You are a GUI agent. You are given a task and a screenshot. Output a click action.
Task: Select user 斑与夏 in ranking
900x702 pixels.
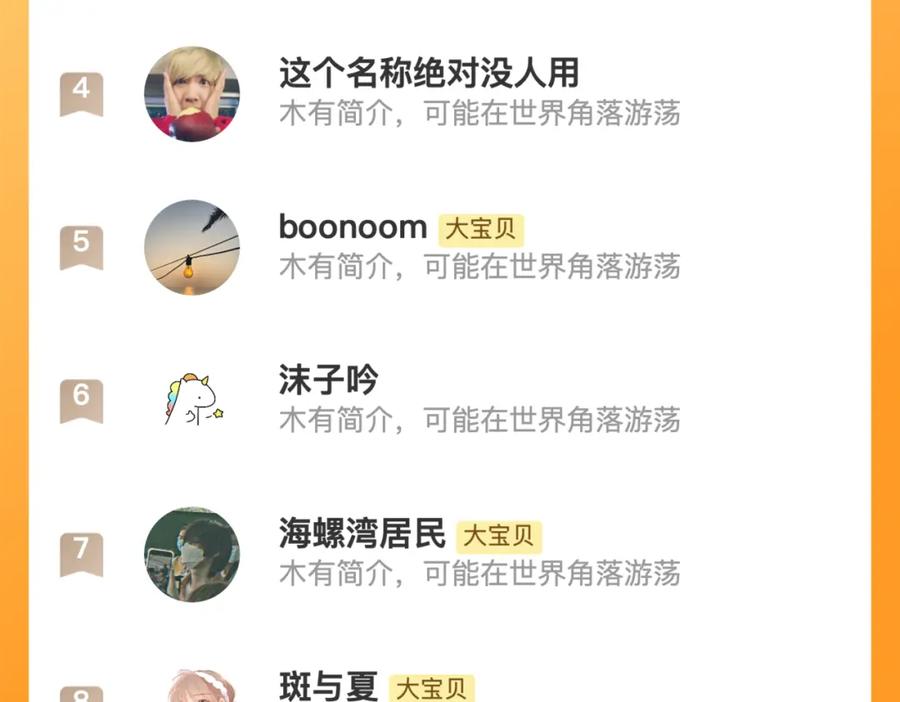point(328,686)
